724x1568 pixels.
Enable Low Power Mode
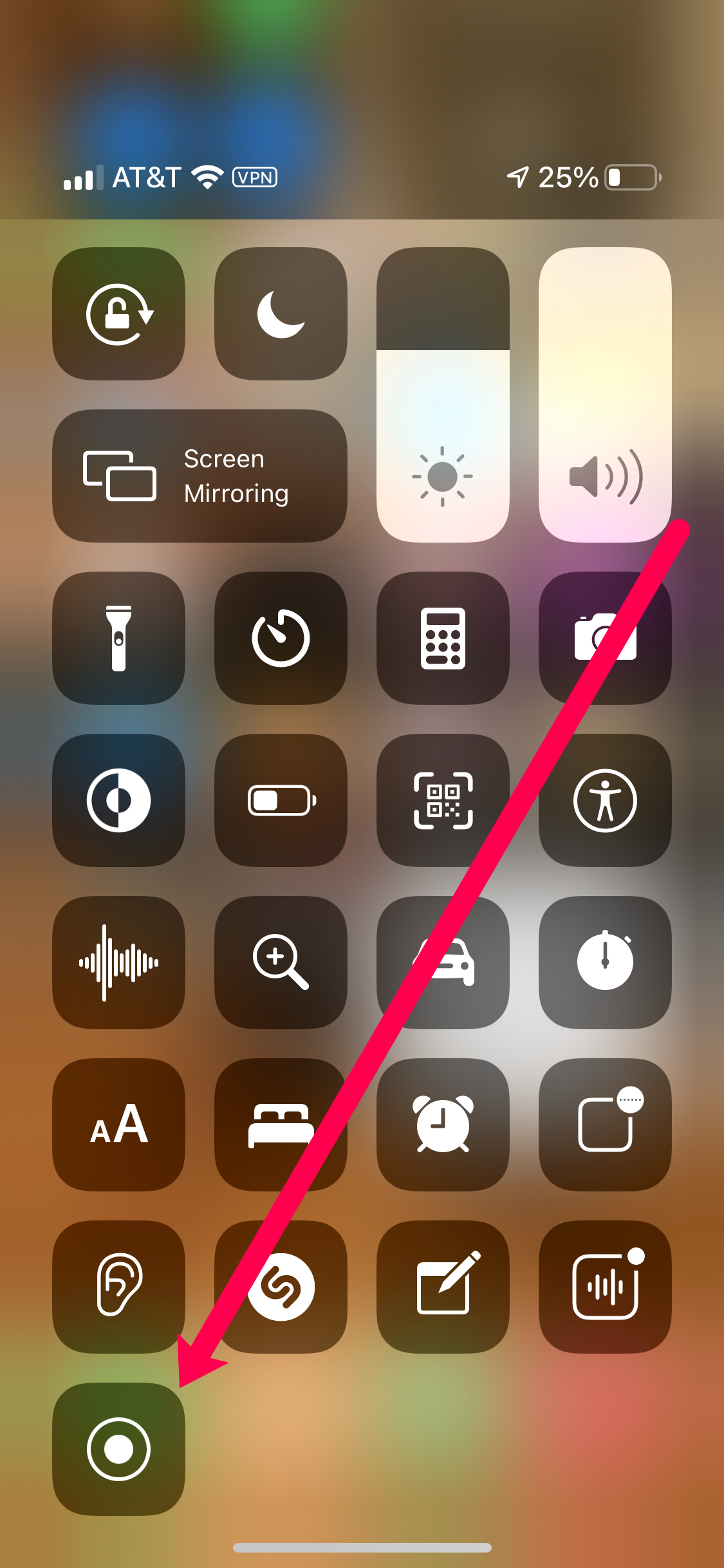(x=281, y=801)
